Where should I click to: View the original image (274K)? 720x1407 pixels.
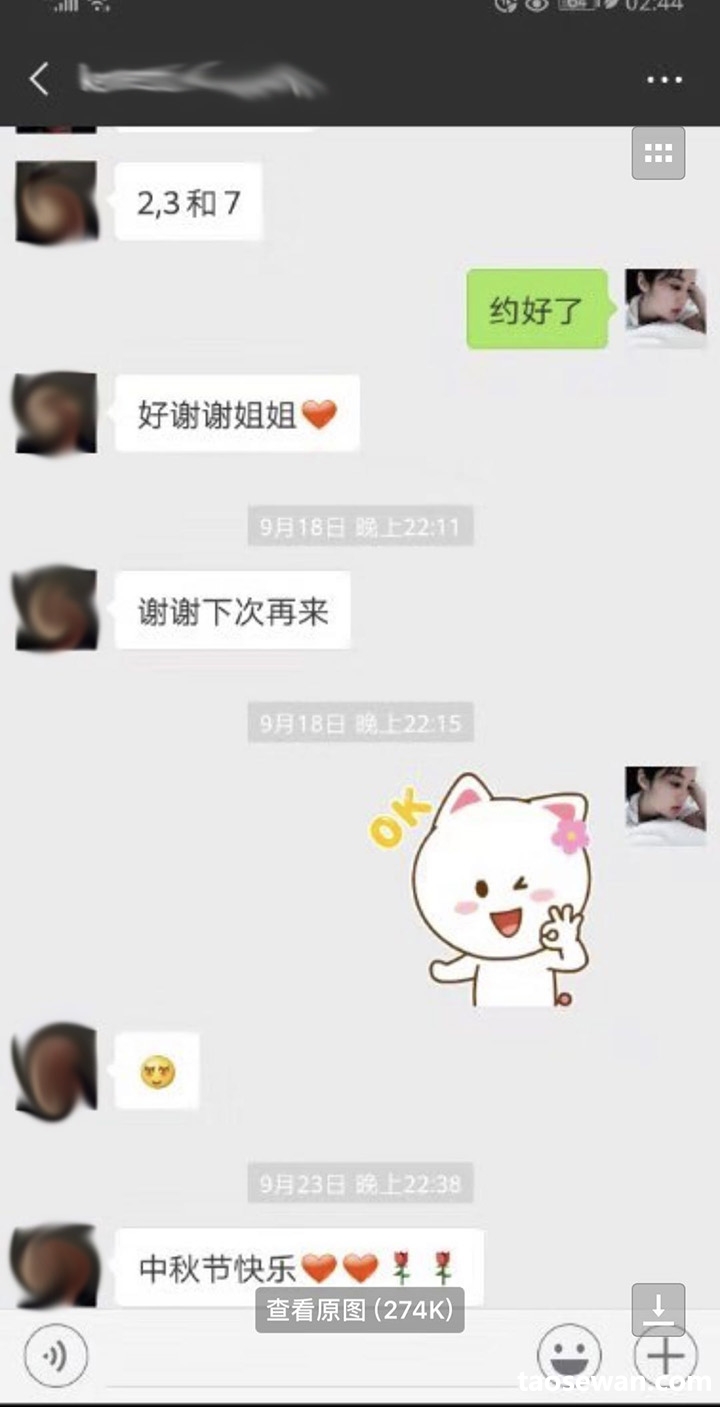coord(360,1309)
